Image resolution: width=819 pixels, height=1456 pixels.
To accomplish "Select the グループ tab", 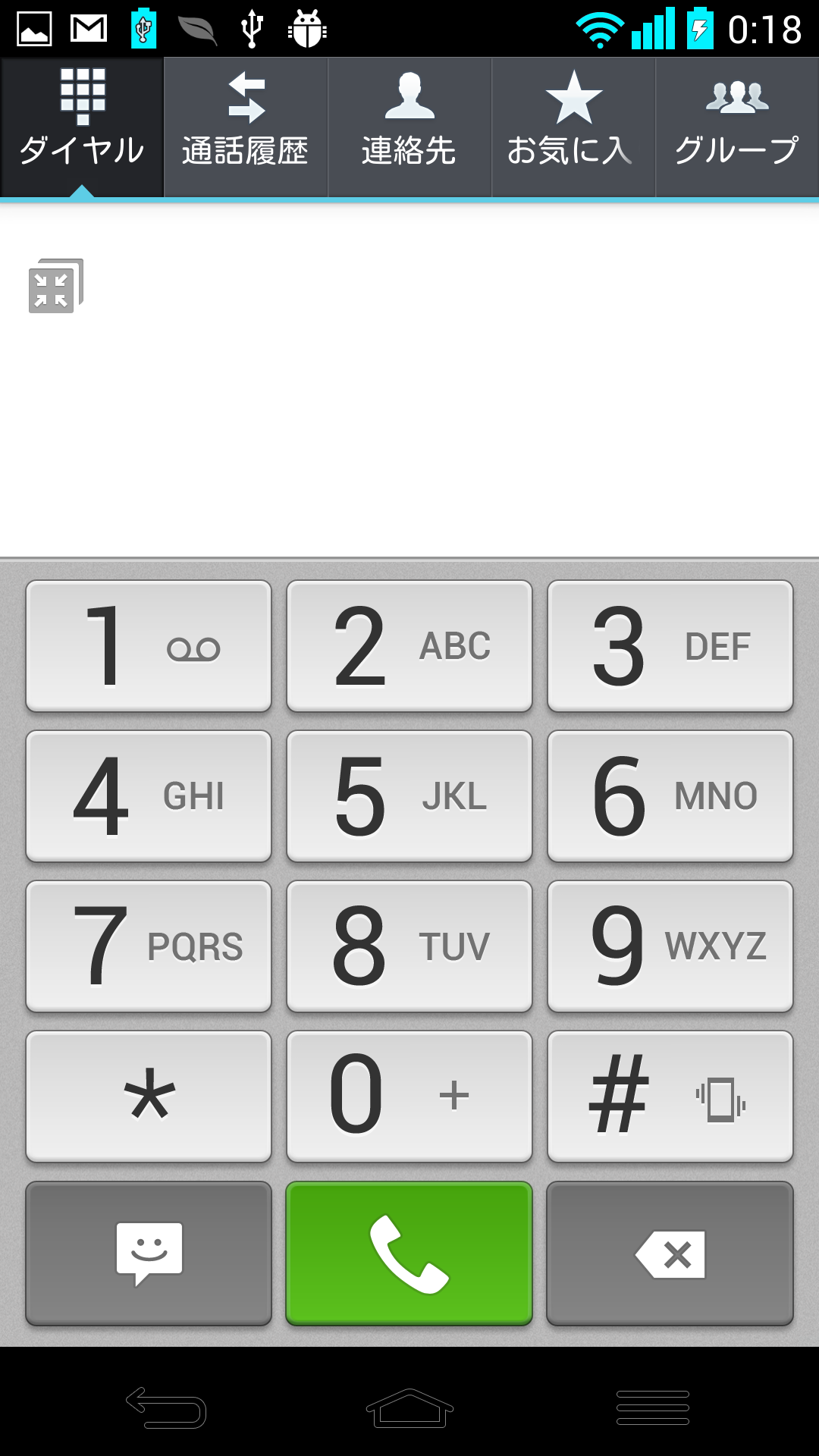I will point(737,127).
